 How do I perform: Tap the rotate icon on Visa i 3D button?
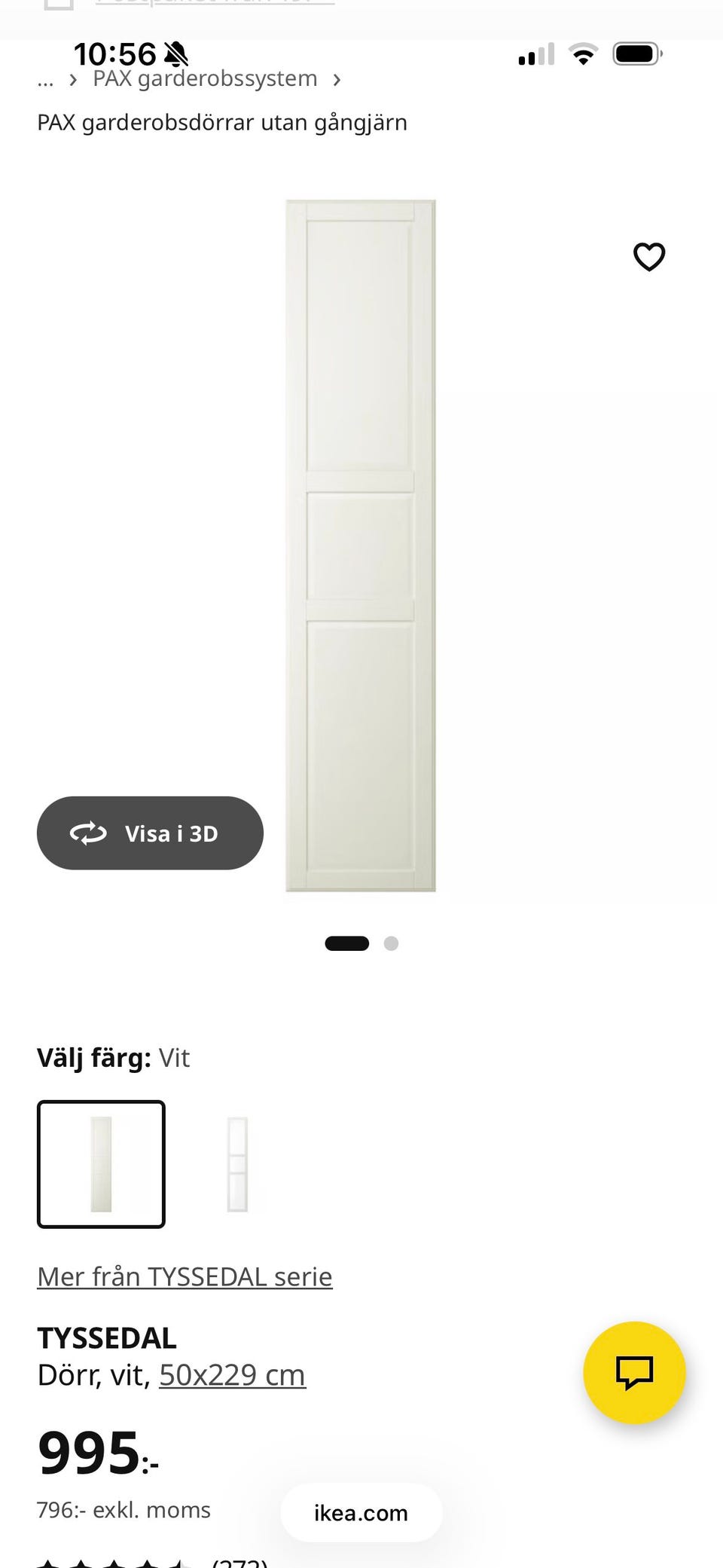point(88,833)
